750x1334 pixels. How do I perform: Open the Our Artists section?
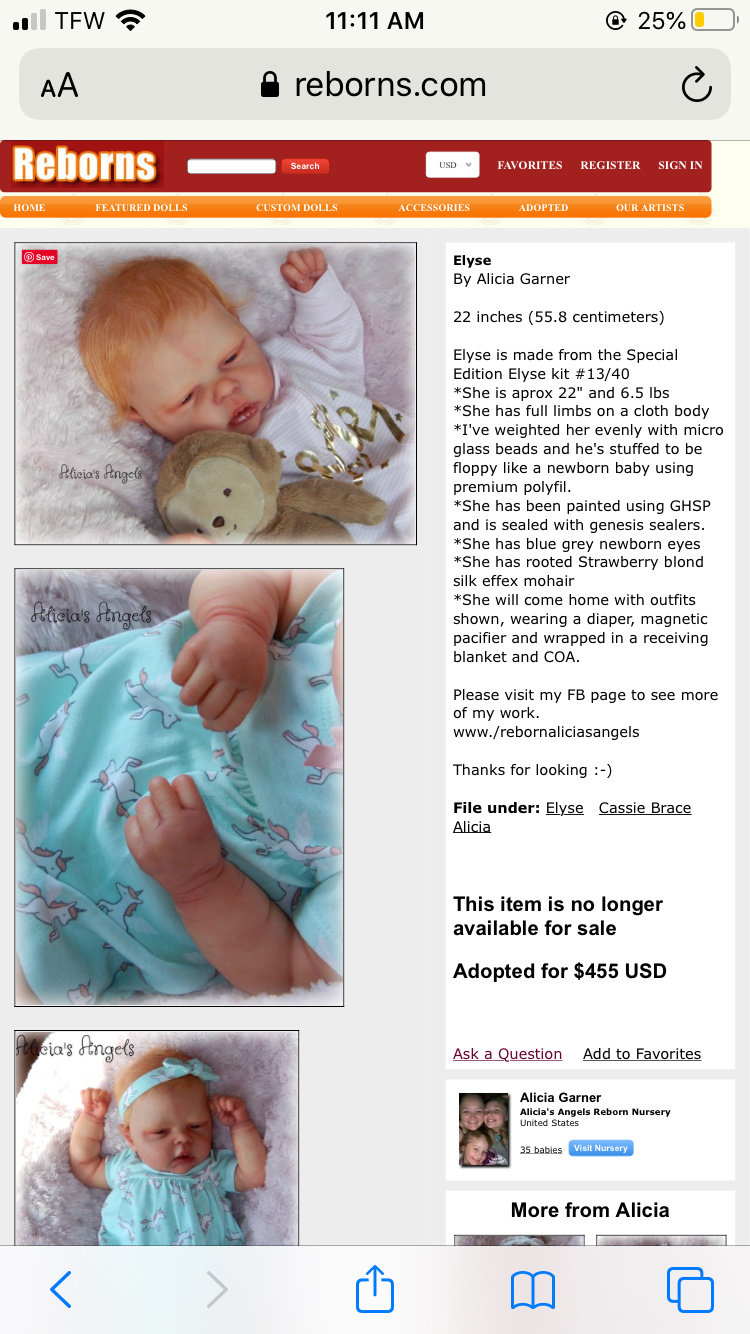pos(650,208)
